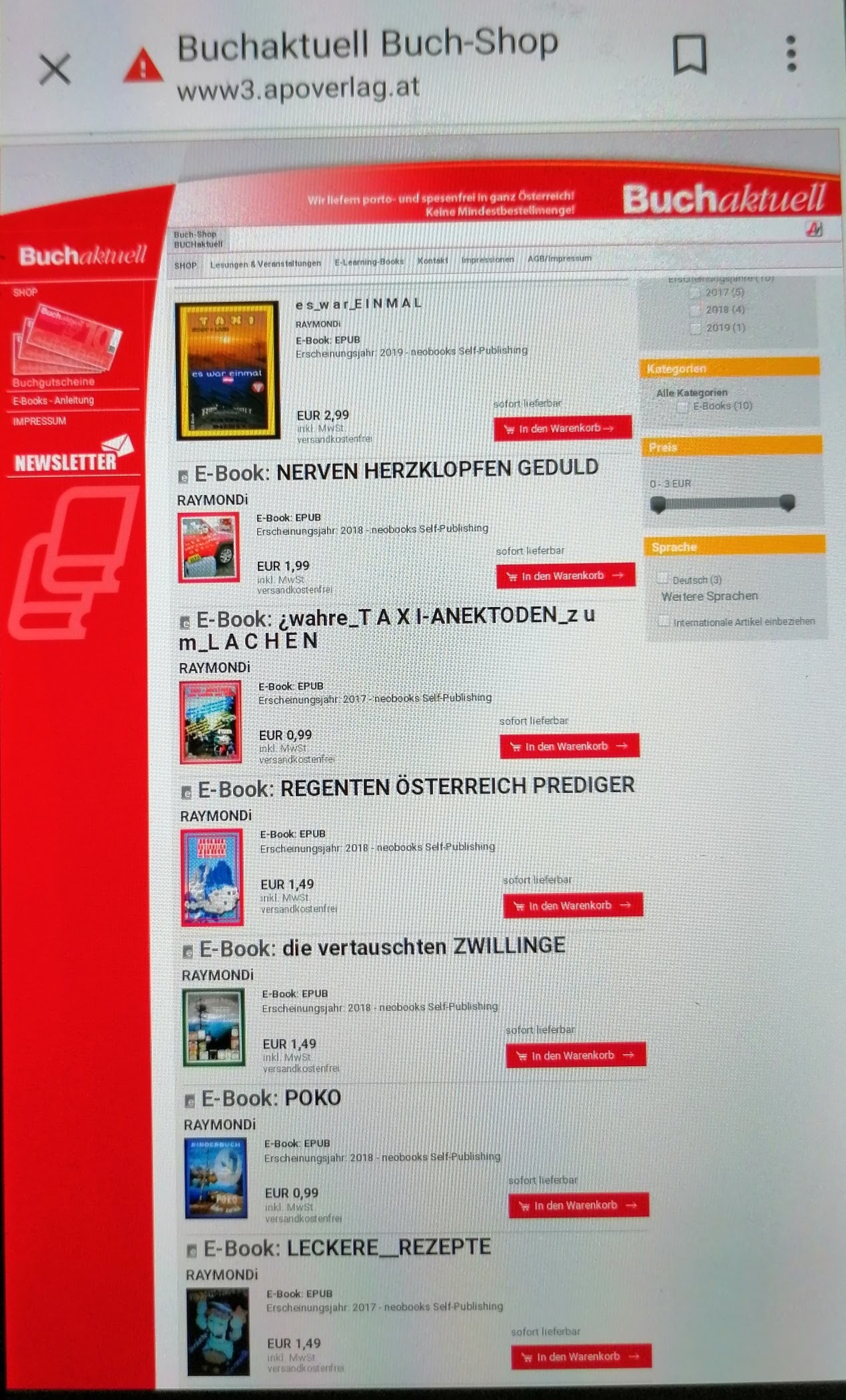This screenshot has height=1400, width=846.
Task: Add POKO to the Warenkorb
Action: click(x=578, y=1205)
